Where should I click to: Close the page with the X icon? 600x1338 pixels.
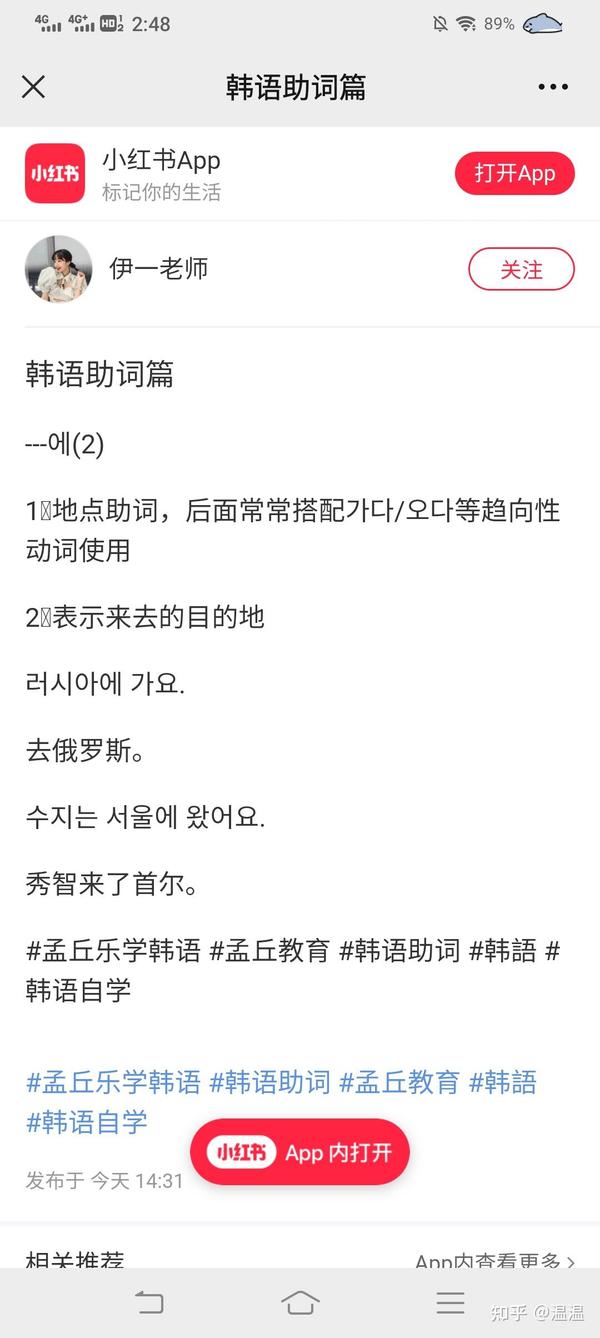click(34, 87)
